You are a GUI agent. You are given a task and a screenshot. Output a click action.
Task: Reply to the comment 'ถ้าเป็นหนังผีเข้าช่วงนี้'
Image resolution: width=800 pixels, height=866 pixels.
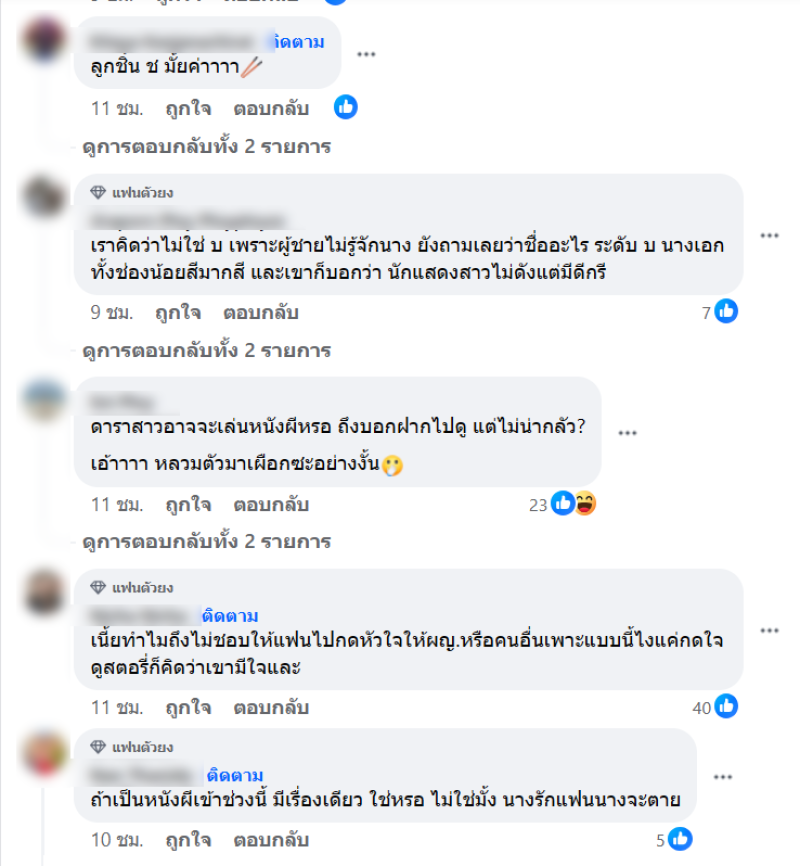(x=271, y=838)
